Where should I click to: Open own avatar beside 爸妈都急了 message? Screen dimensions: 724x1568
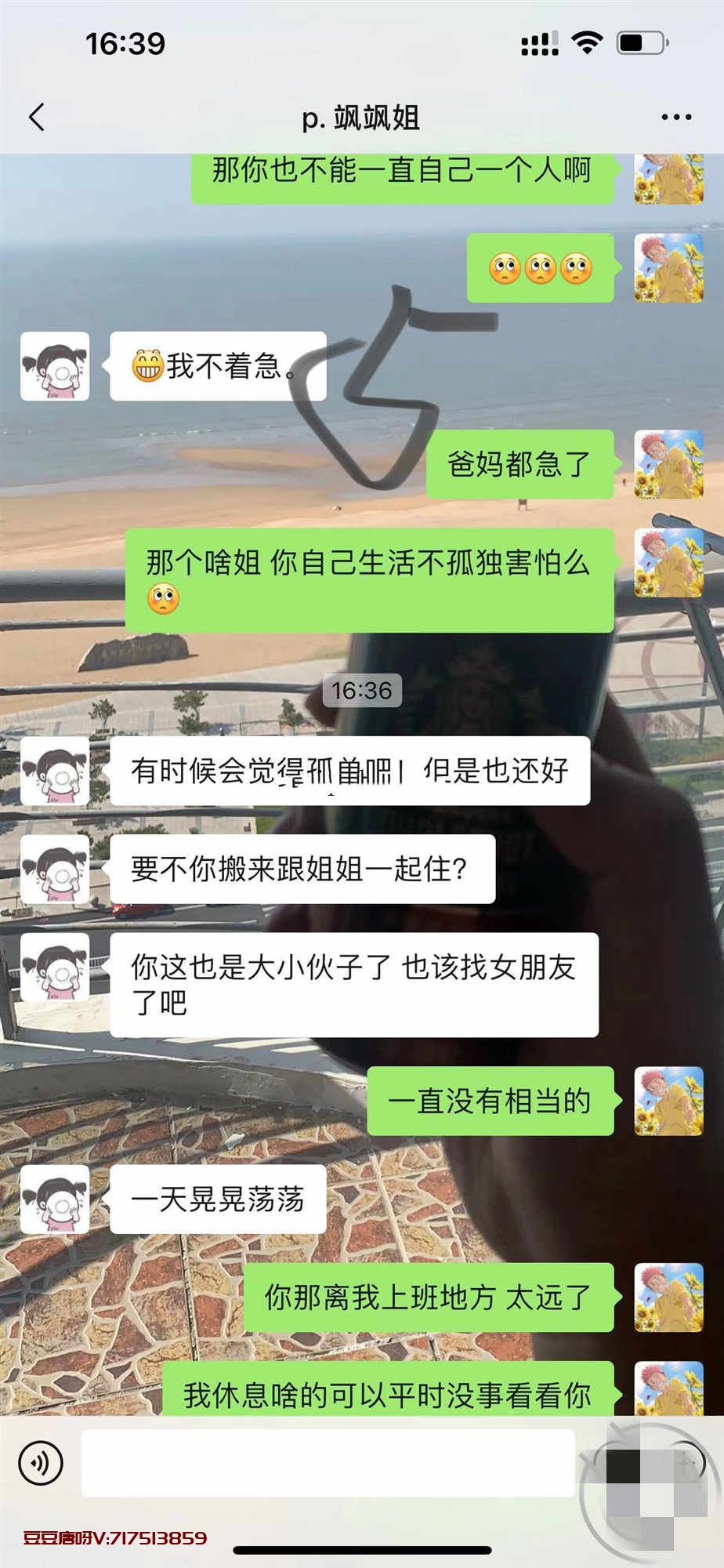(668, 464)
